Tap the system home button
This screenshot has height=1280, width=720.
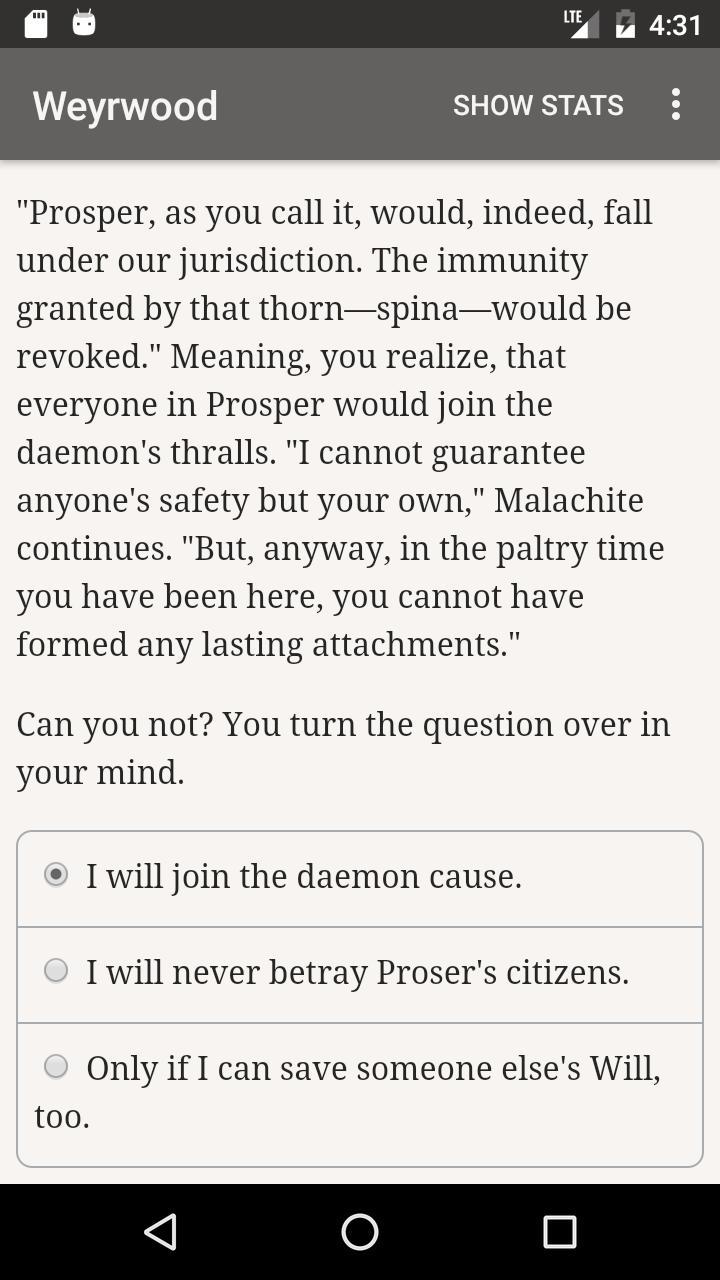[360, 1232]
